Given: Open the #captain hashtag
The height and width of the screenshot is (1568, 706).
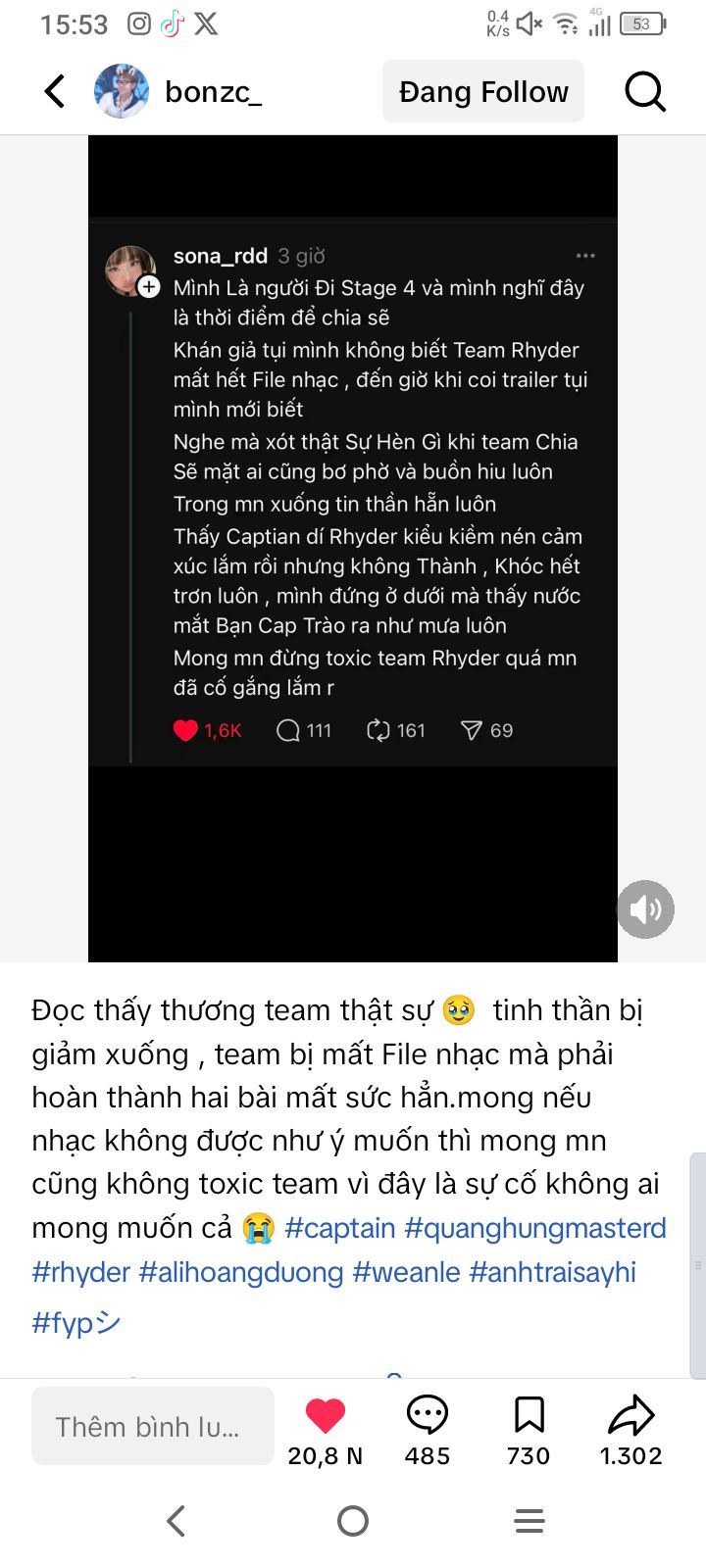Looking at the screenshot, I should coord(339,1228).
